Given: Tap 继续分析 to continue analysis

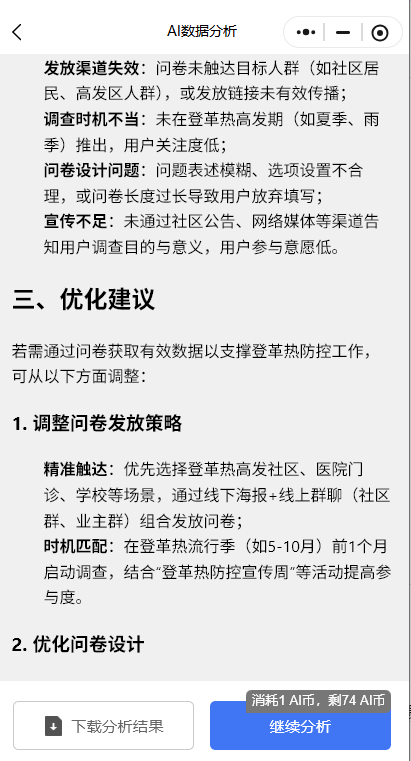Looking at the screenshot, I should [300, 726].
